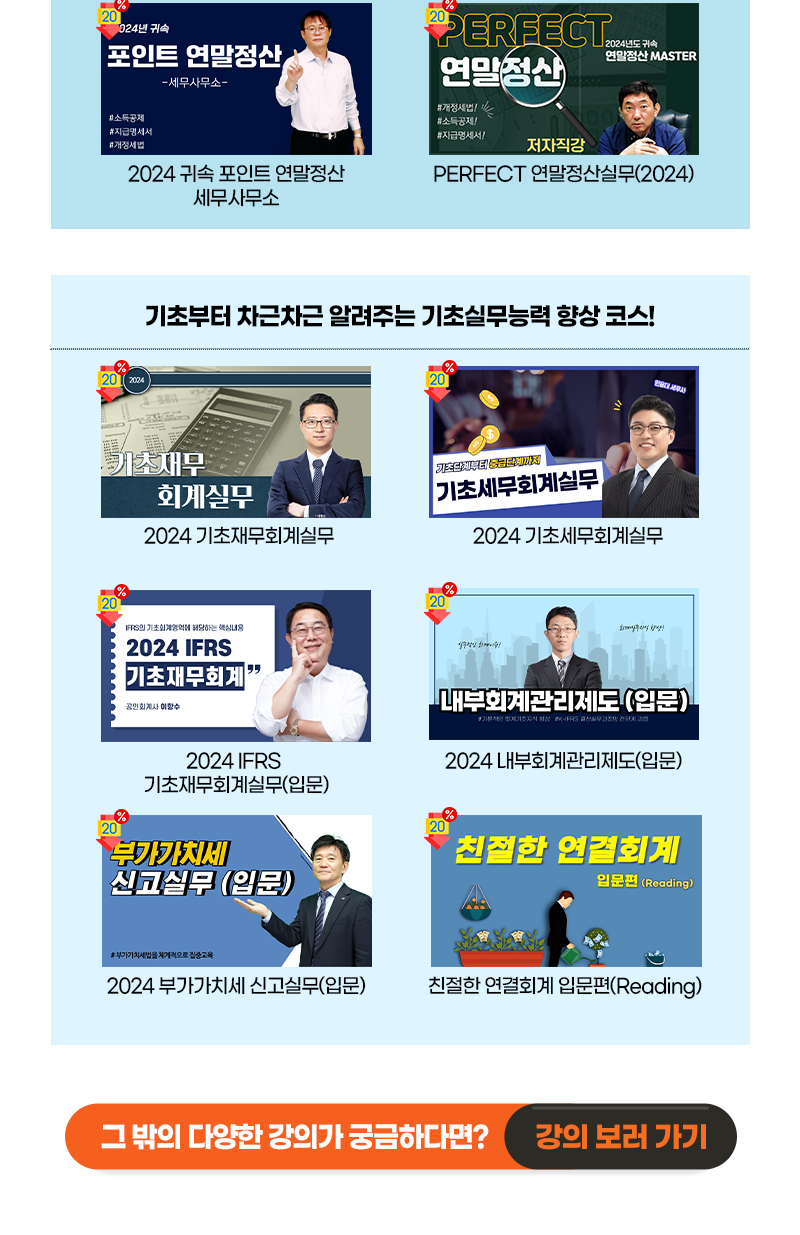This screenshot has width=800, height=1235.
Task: Open PERFECT 연말정산실무(2024) course
Action: tap(563, 80)
